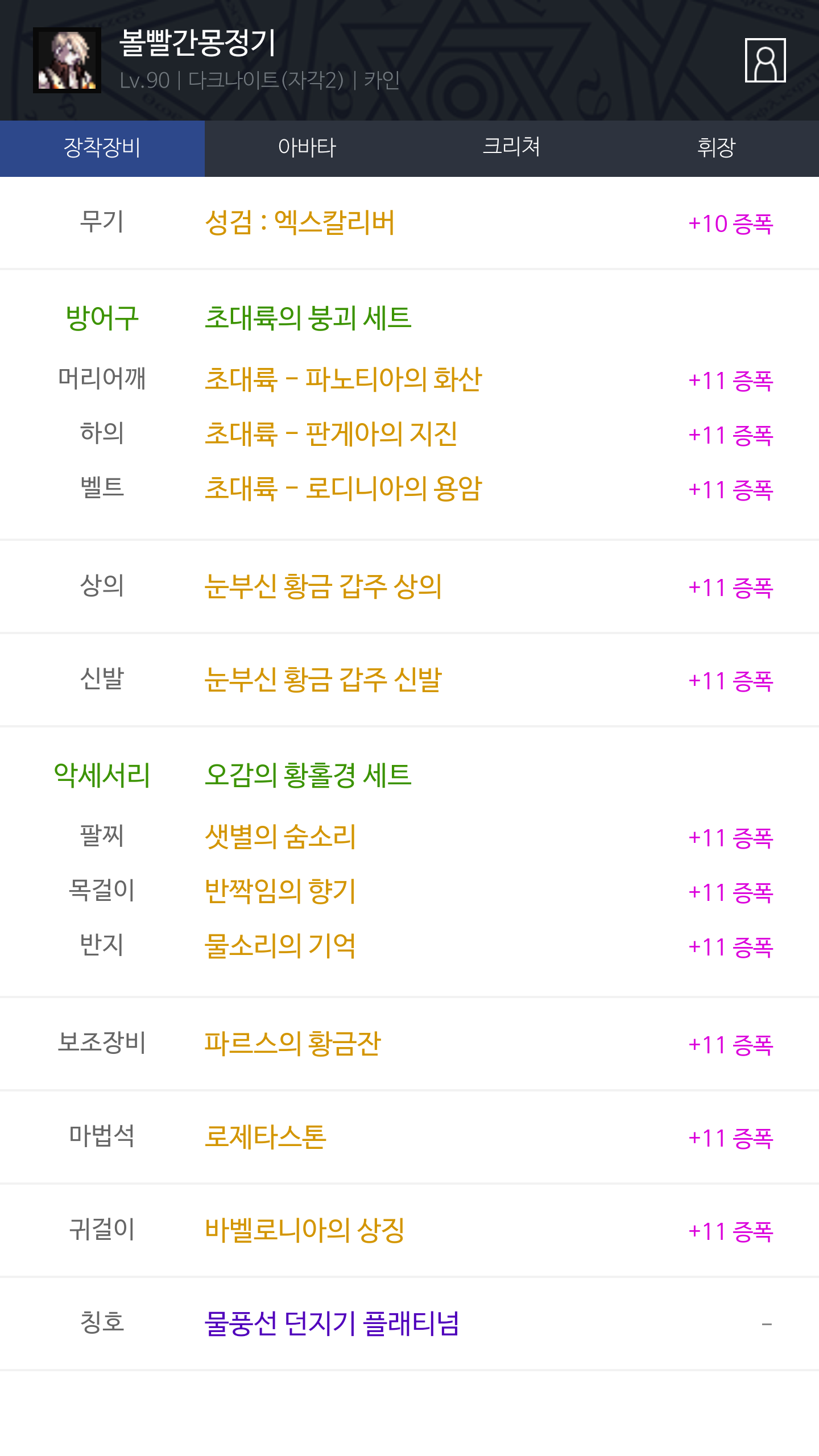Switch to the 아바타 tab
819x1456 pixels.
coord(307,148)
